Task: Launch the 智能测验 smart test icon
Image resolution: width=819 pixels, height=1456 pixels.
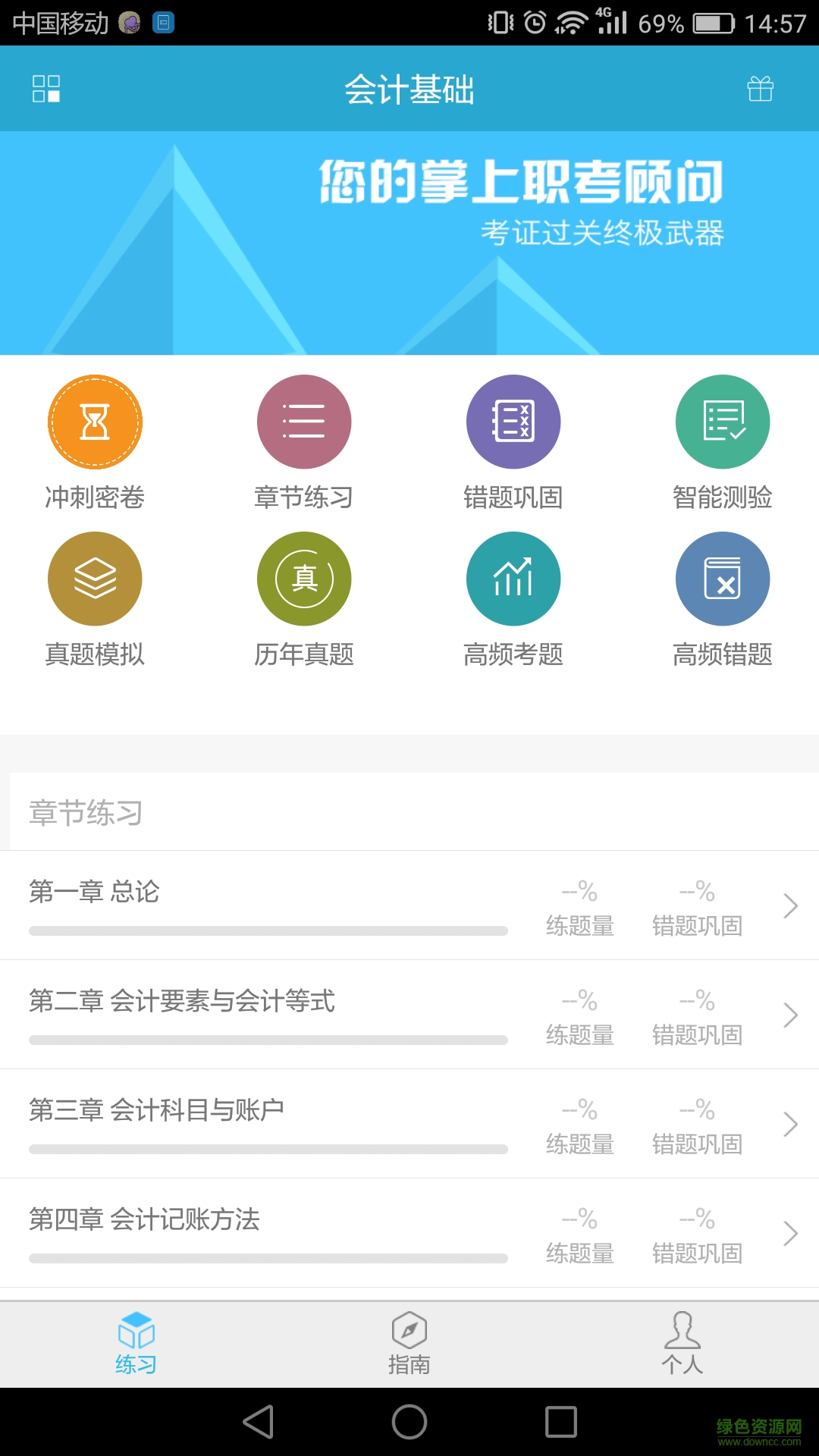Action: [x=723, y=422]
